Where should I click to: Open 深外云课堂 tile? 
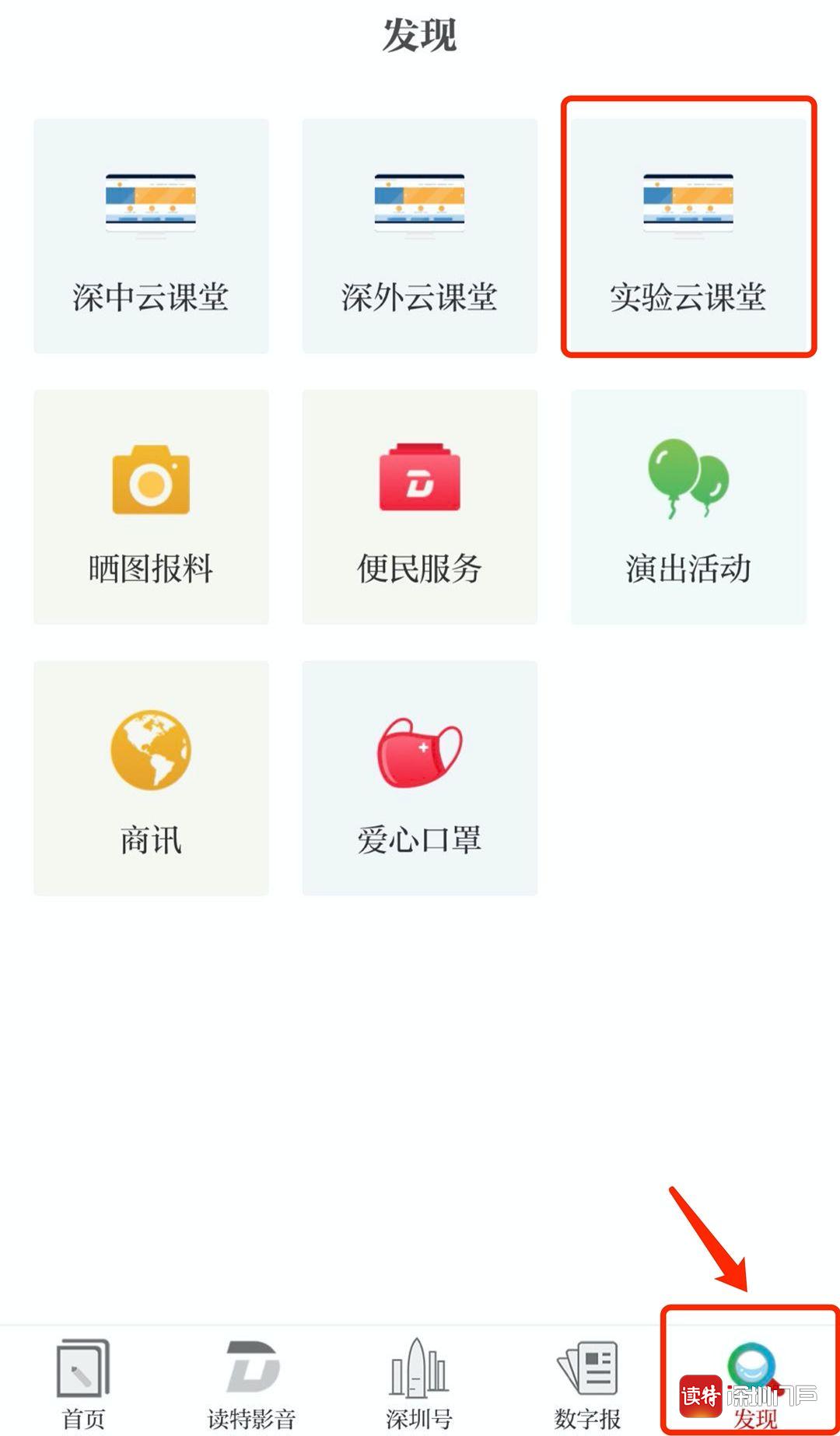click(419, 236)
